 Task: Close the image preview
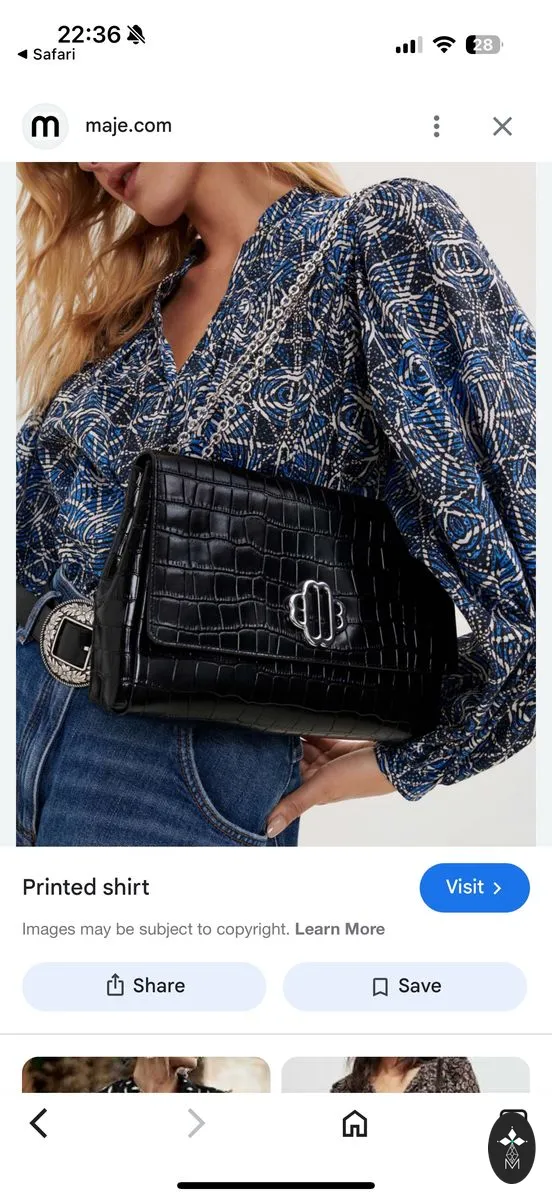click(x=502, y=126)
